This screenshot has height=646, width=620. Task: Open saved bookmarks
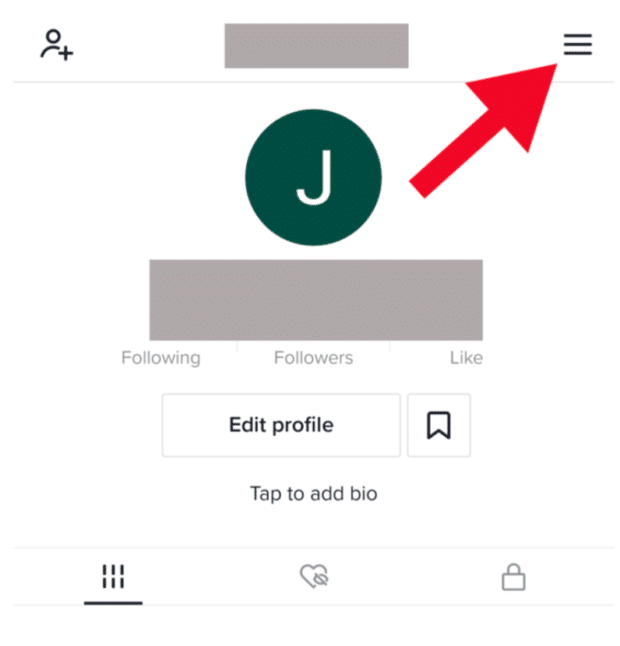(438, 425)
